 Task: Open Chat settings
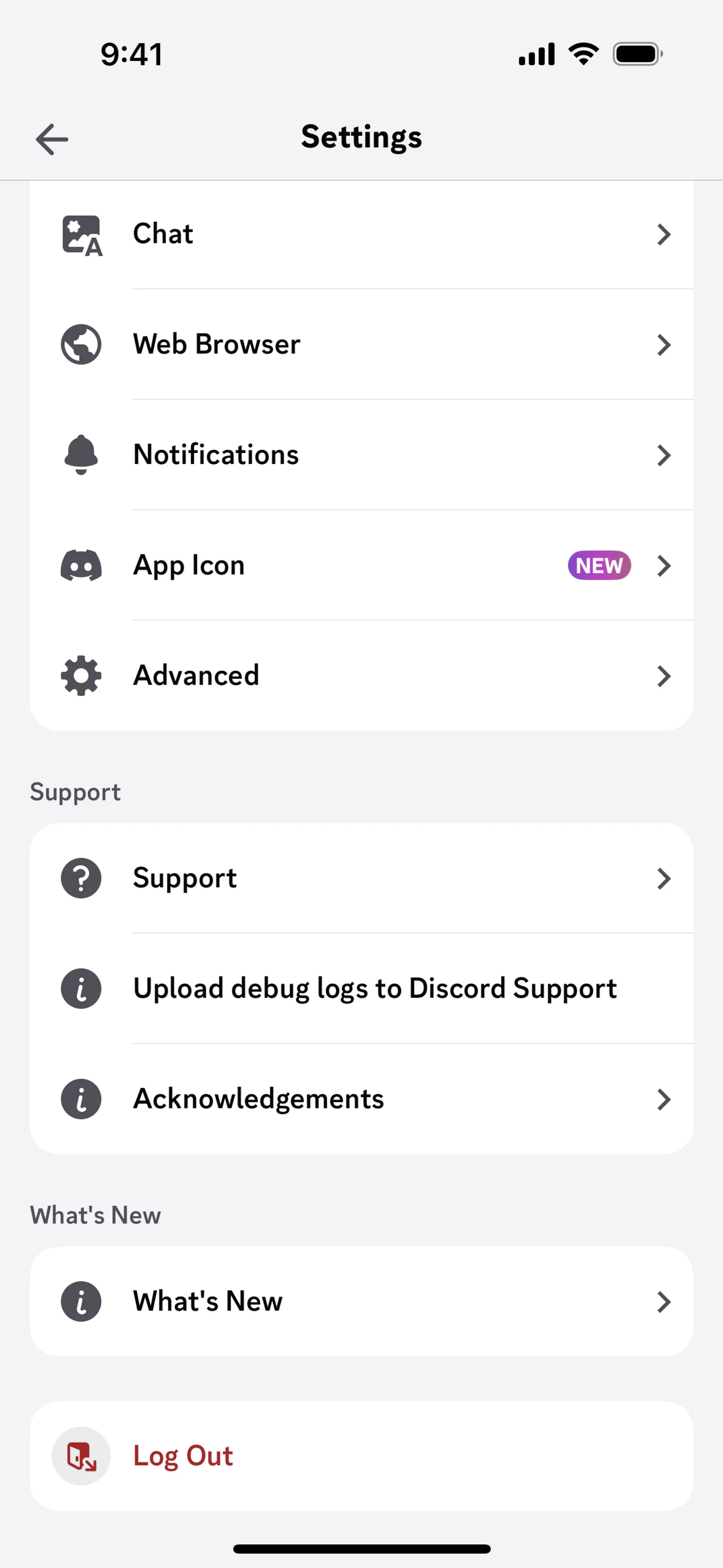pyautogui.click(x=361, y=234)
